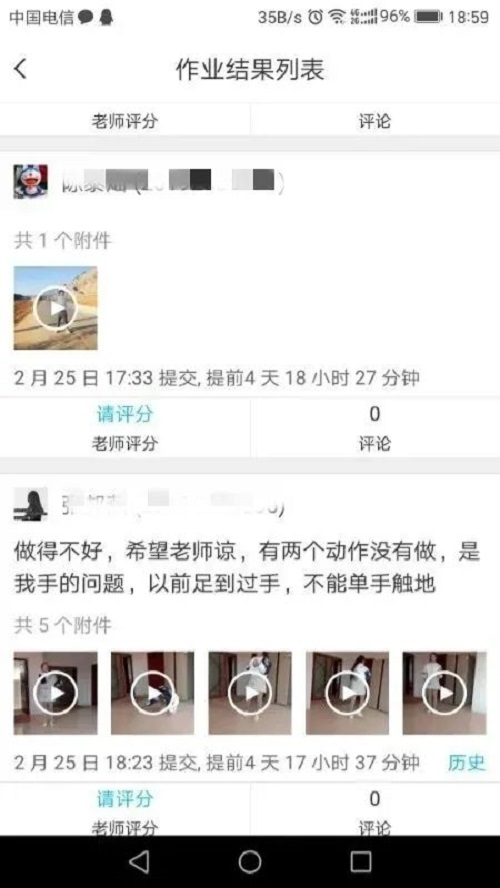Tap 请评分 for the 17:33 submission
Viewport: 500px width, 888px height.
pos(125,415)
